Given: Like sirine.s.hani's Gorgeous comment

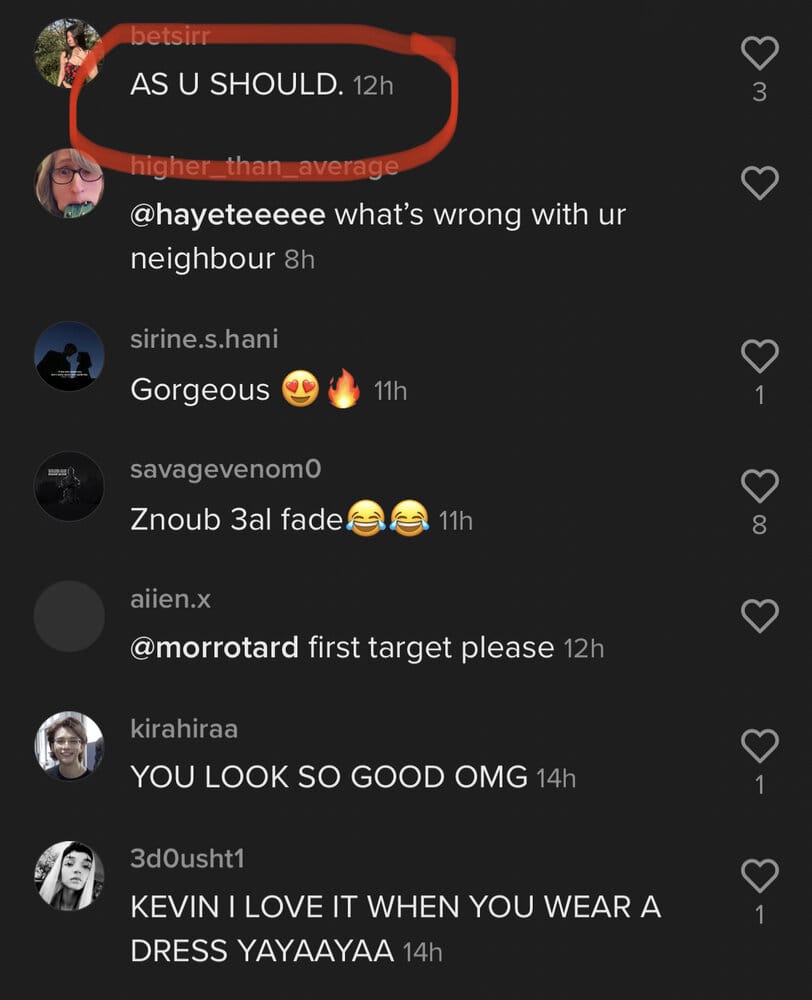Looking at the screenshot, I should tap(759, 355).
